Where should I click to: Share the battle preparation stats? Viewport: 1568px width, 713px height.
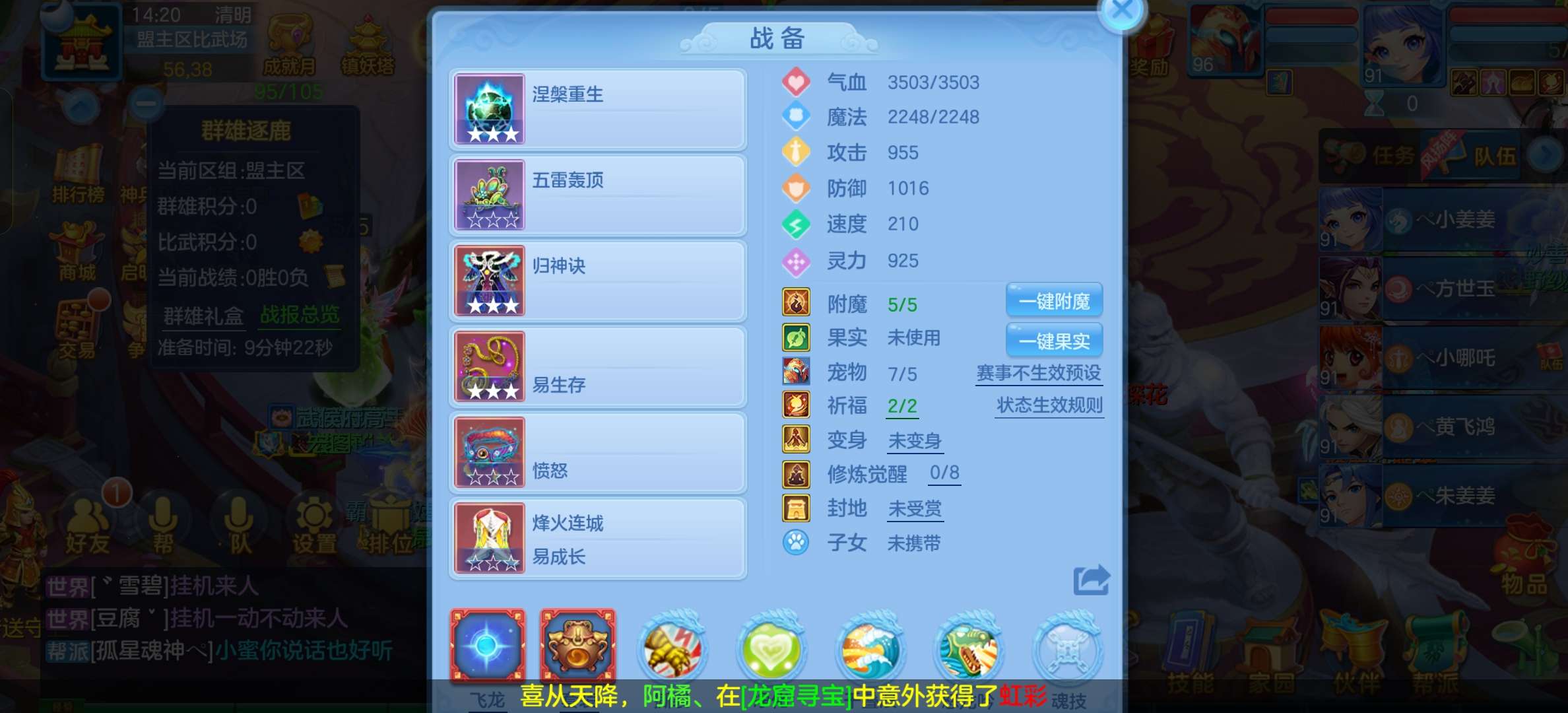(1091, 580)
